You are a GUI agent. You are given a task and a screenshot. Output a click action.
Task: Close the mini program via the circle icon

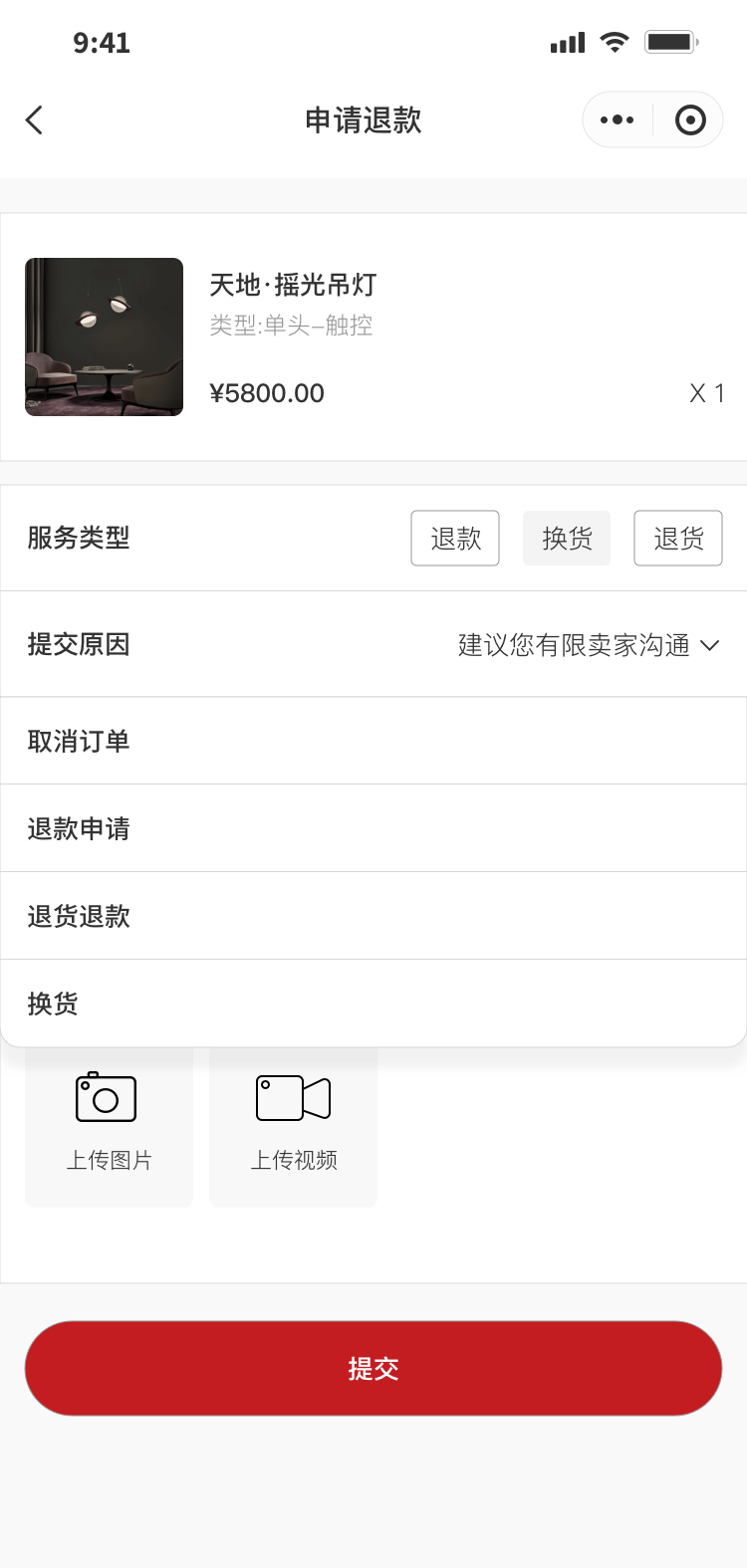690,120
